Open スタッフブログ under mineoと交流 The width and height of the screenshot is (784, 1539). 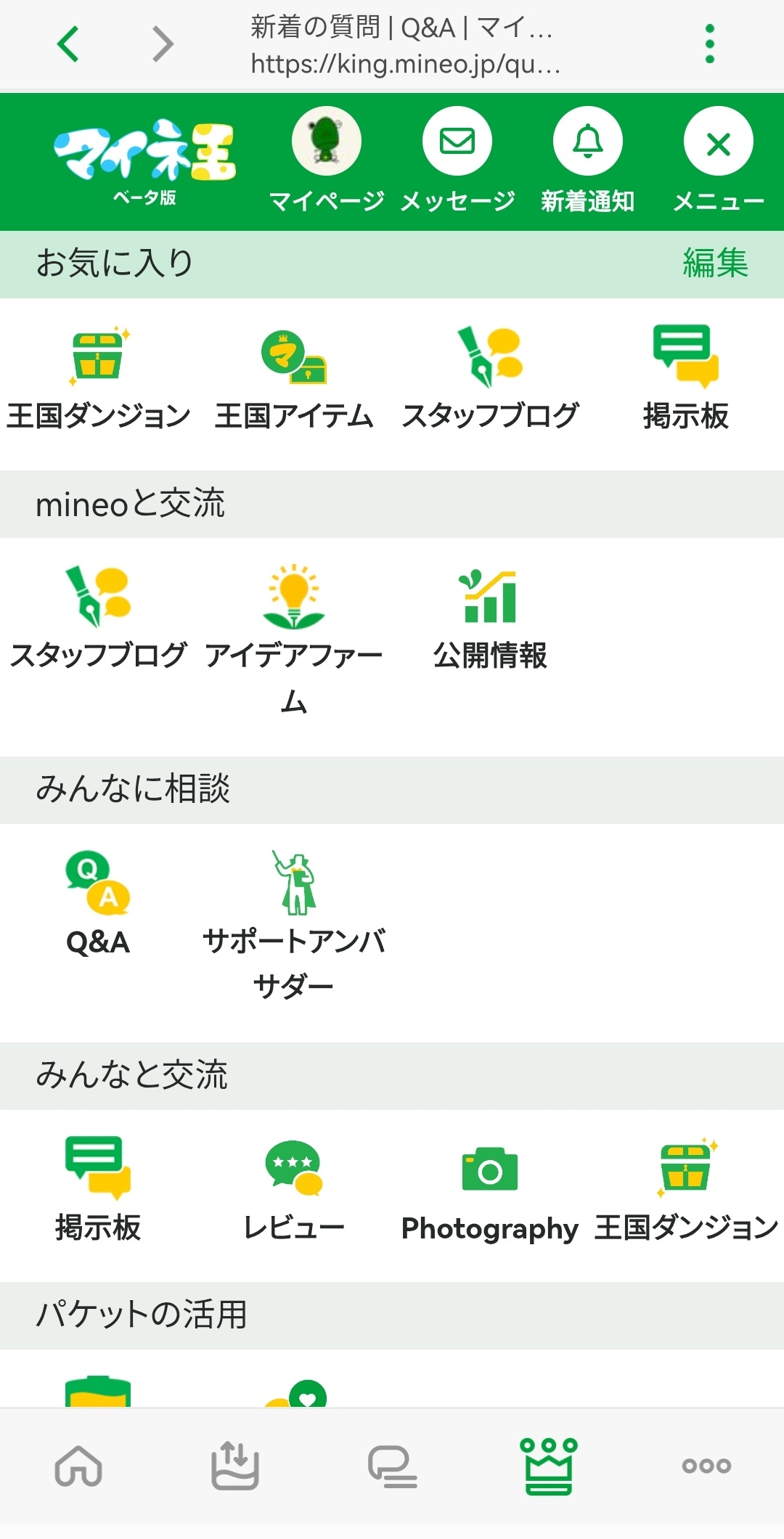tap(98, 619)
